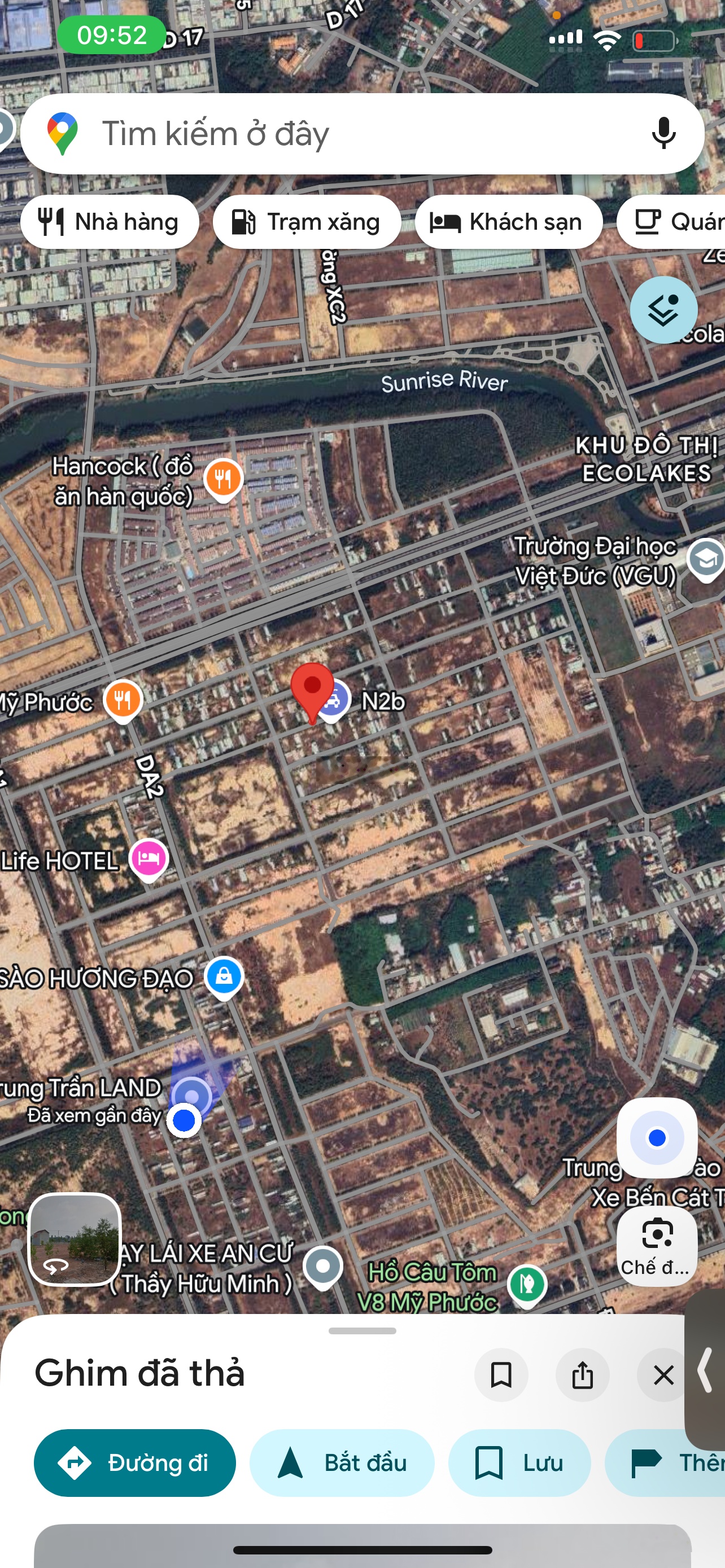Open the Life HOTEL map marker
This screenshot has height=1568, width=725.
(149, 859)
